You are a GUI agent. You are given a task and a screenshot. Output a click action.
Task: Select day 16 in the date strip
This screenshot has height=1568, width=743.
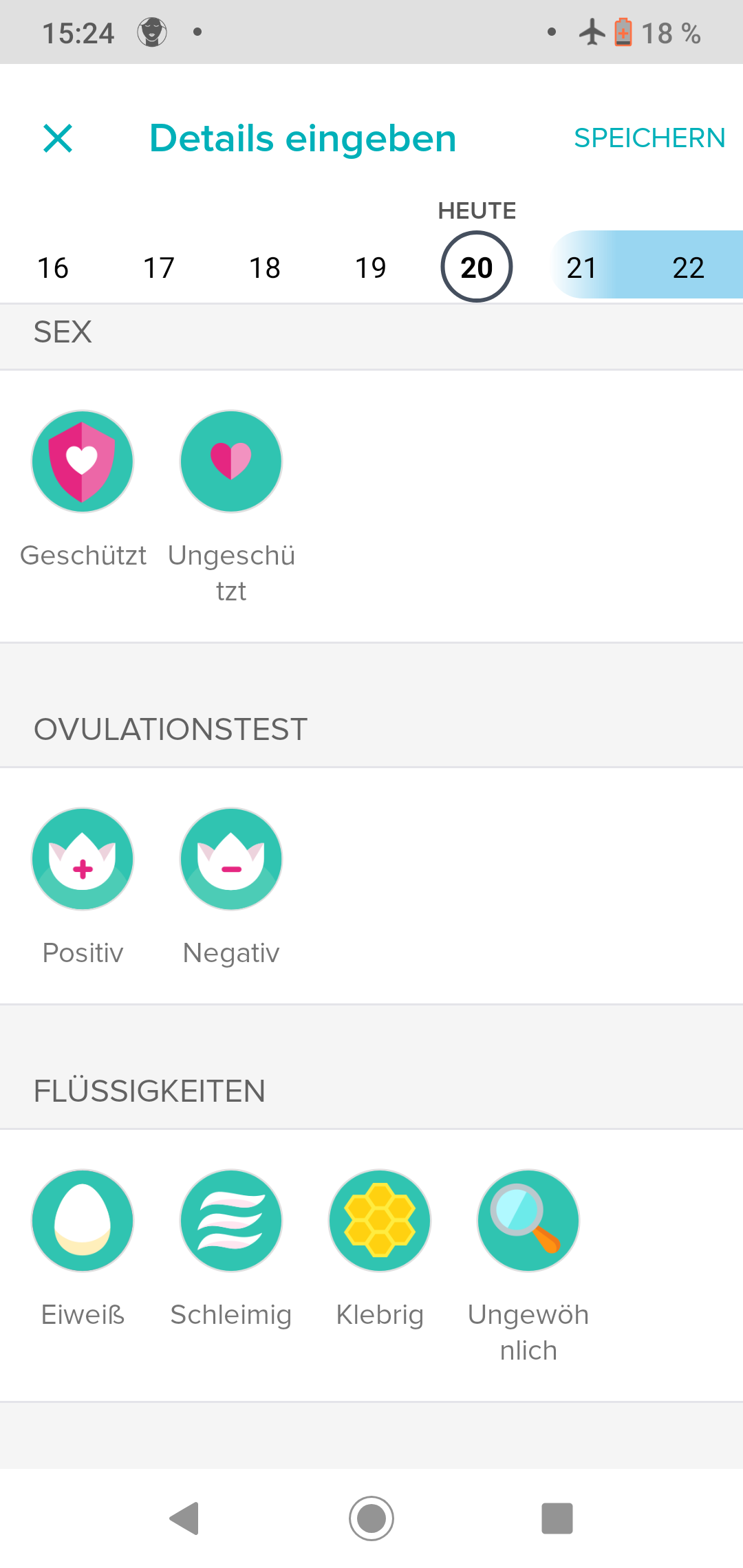pos(53,268)
